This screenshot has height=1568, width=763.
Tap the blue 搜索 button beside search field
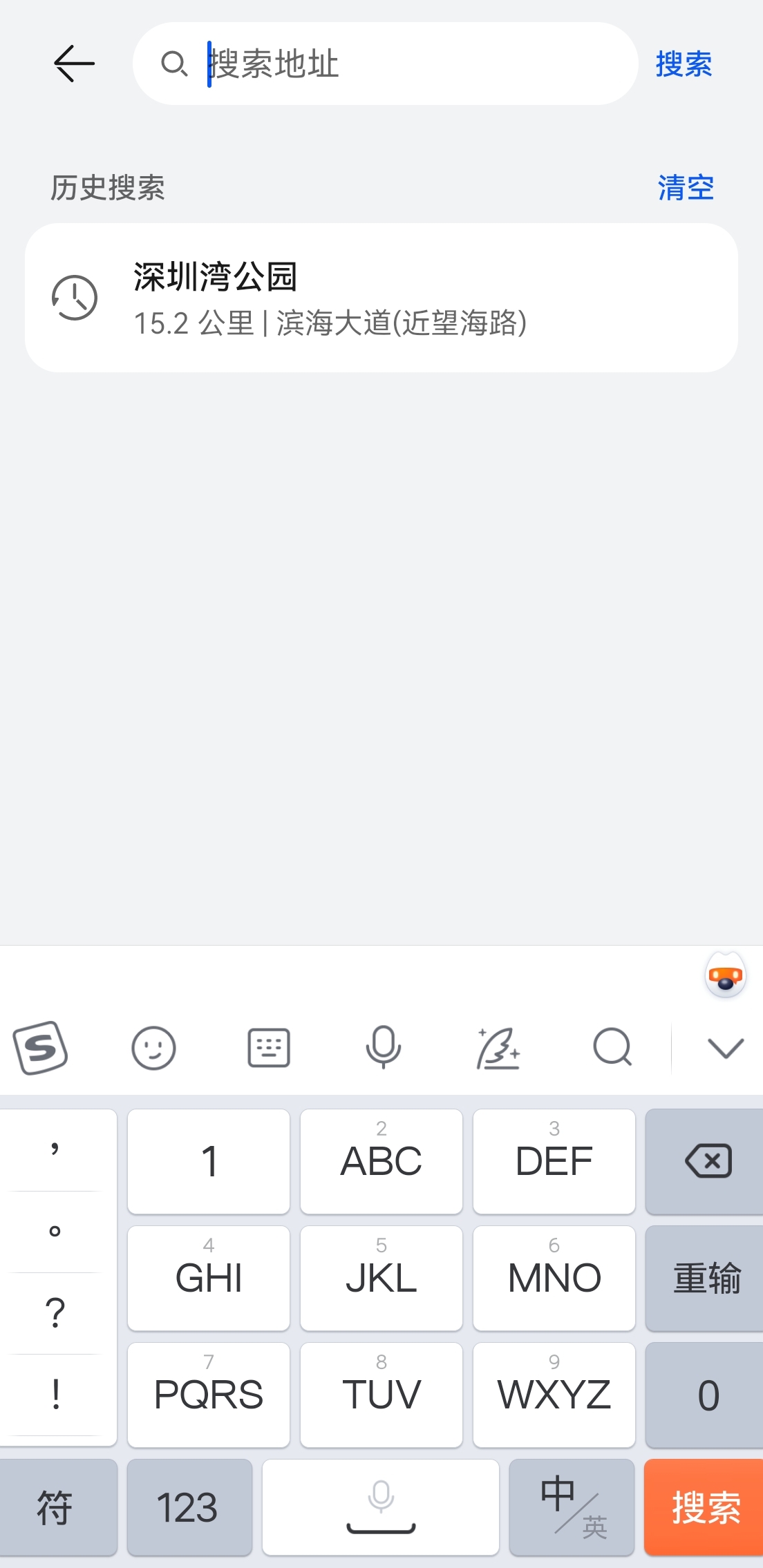(x=684, y=64)
